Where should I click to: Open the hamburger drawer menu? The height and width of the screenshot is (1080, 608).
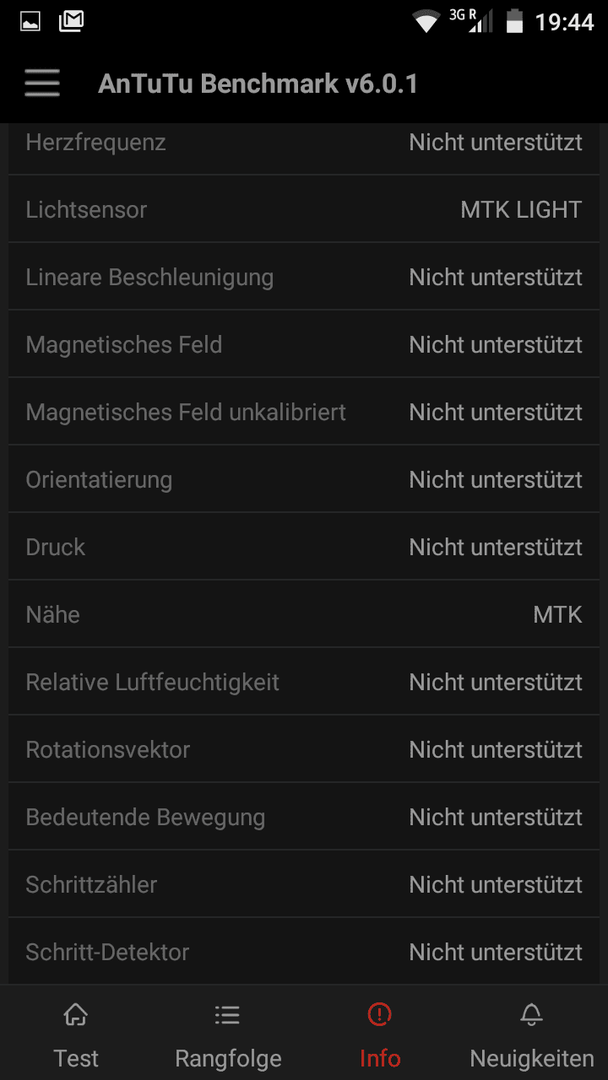click(42, 83)
